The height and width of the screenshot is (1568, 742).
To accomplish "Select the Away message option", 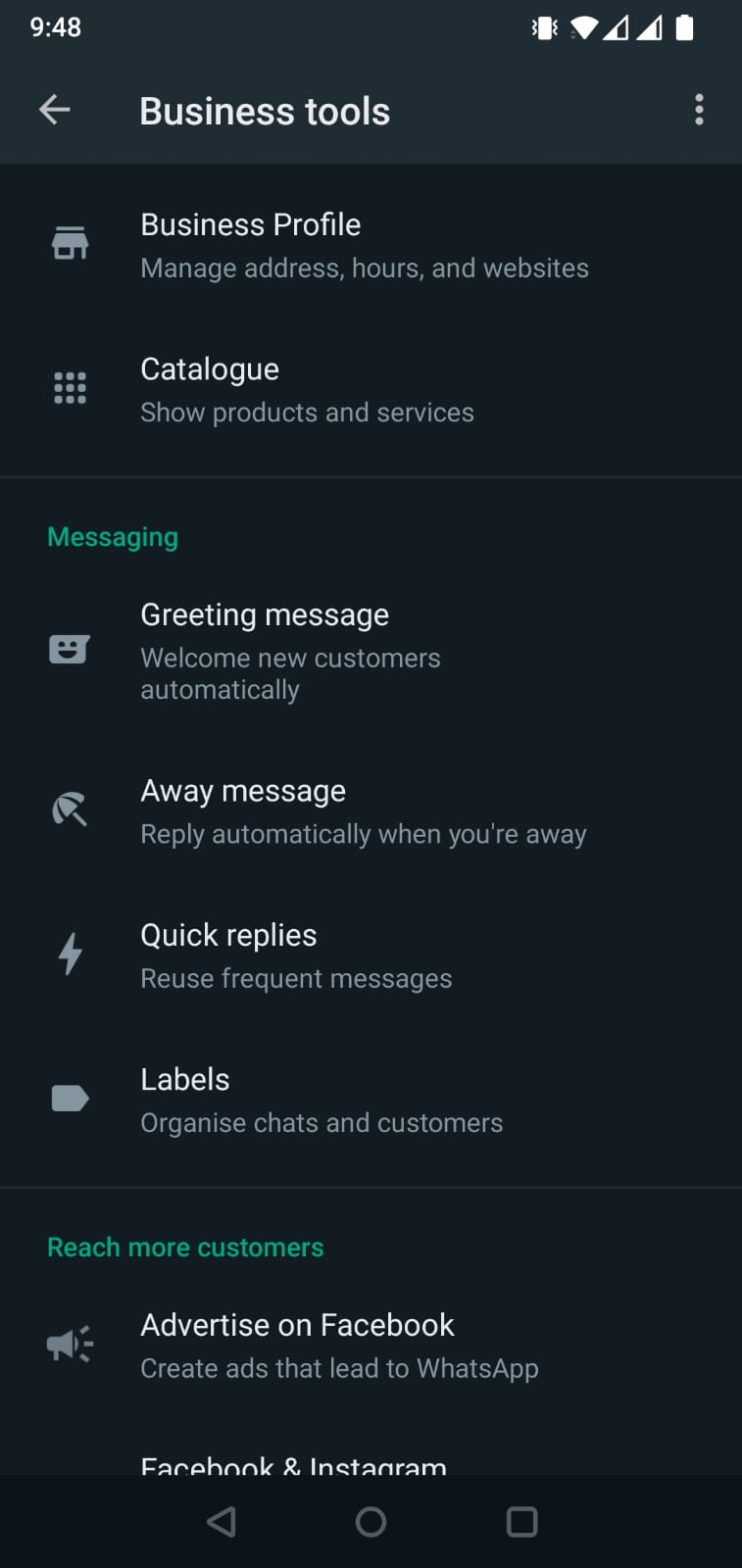I will click(x=371, y=810).
